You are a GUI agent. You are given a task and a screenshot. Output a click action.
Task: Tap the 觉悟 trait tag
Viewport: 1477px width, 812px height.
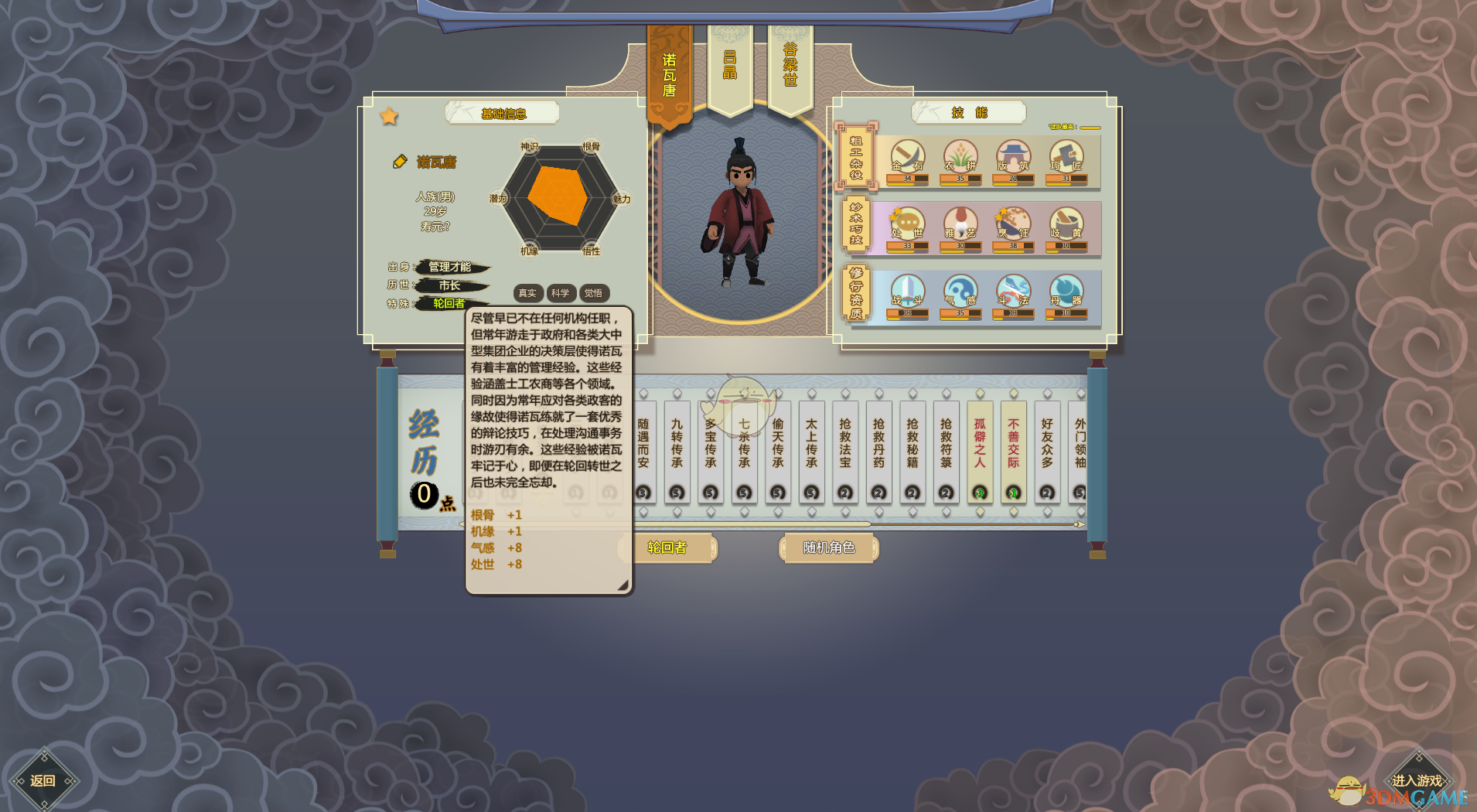[593, 293]
